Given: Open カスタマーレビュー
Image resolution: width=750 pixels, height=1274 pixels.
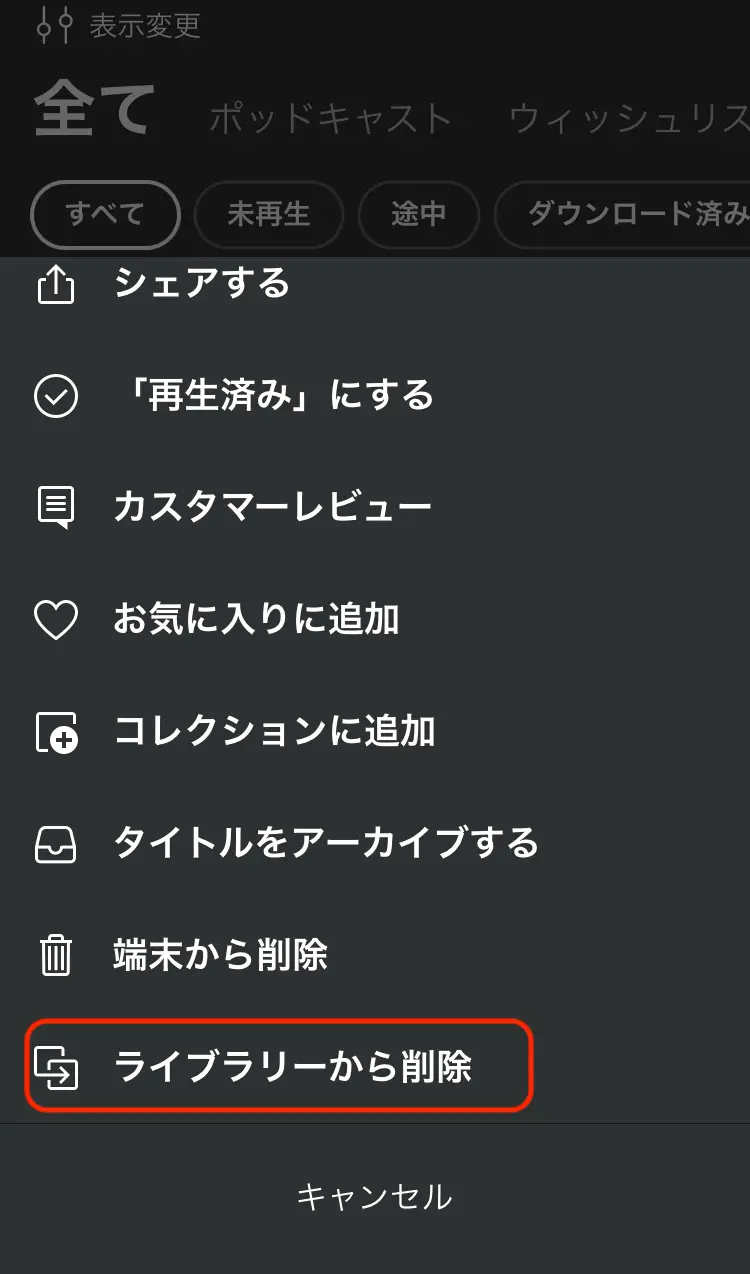Looking at the screenshot, I should (x=375, y=508).
